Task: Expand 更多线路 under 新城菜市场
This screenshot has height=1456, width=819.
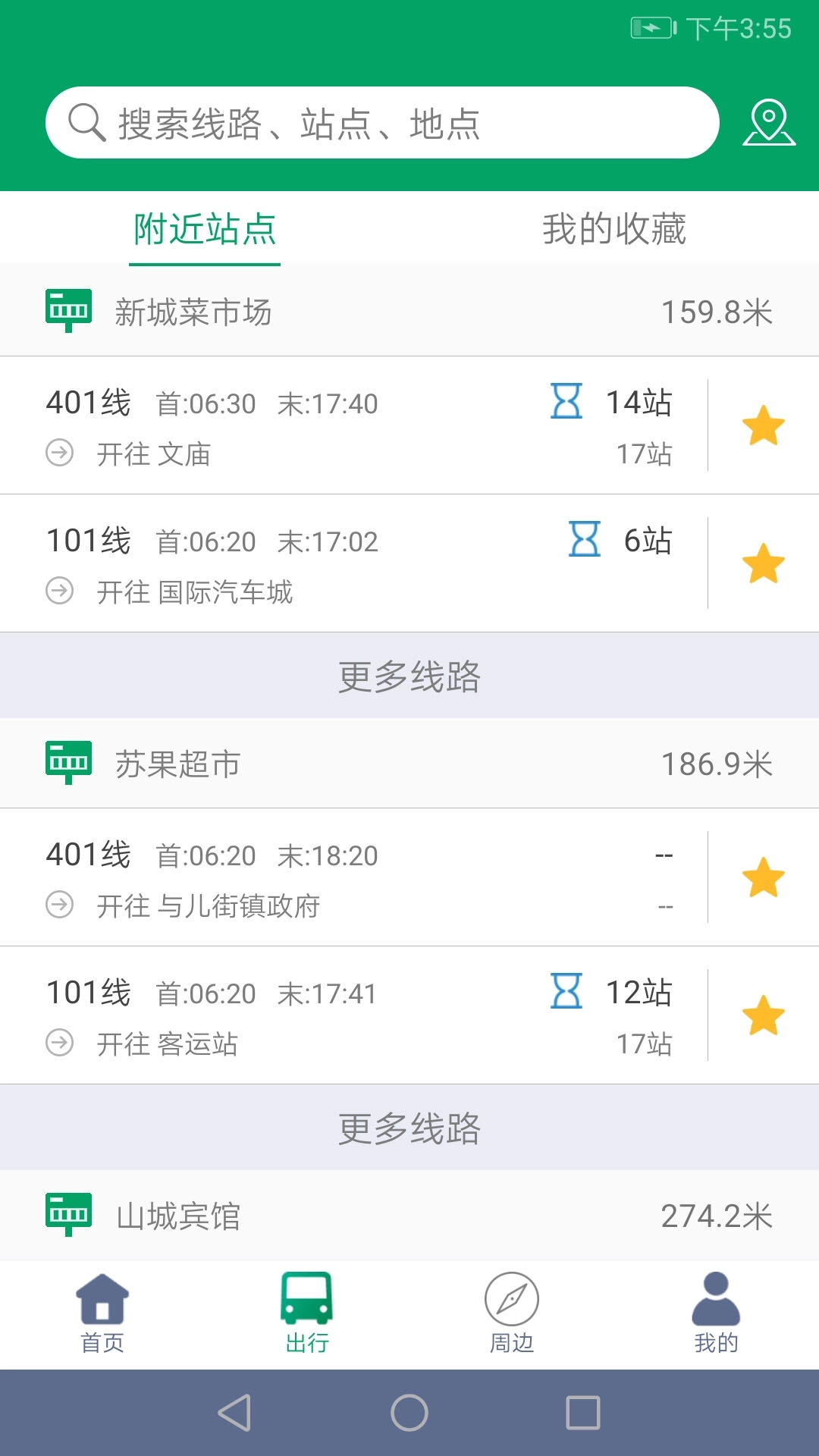Action: point(409,673)
